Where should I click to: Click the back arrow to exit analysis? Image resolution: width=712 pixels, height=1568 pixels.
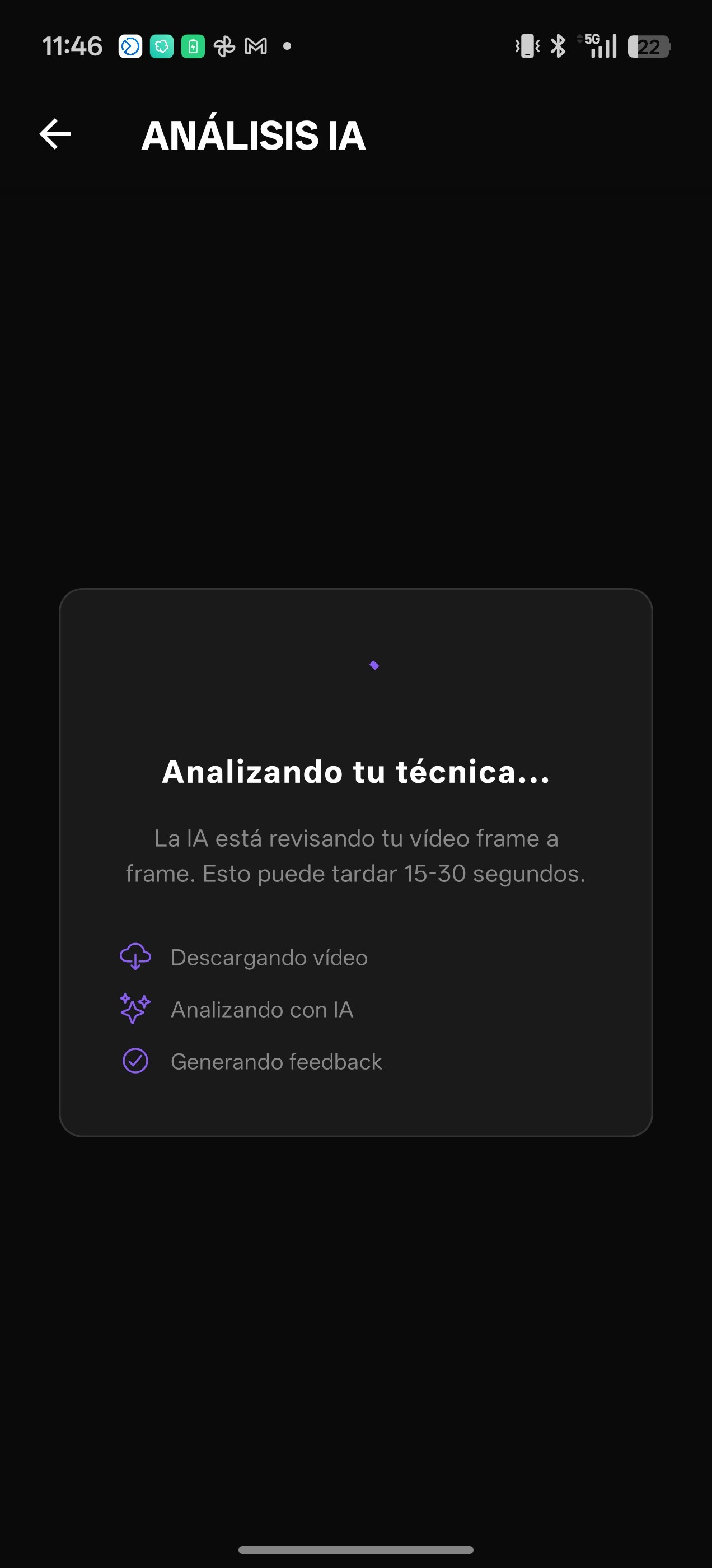(55, 135)
